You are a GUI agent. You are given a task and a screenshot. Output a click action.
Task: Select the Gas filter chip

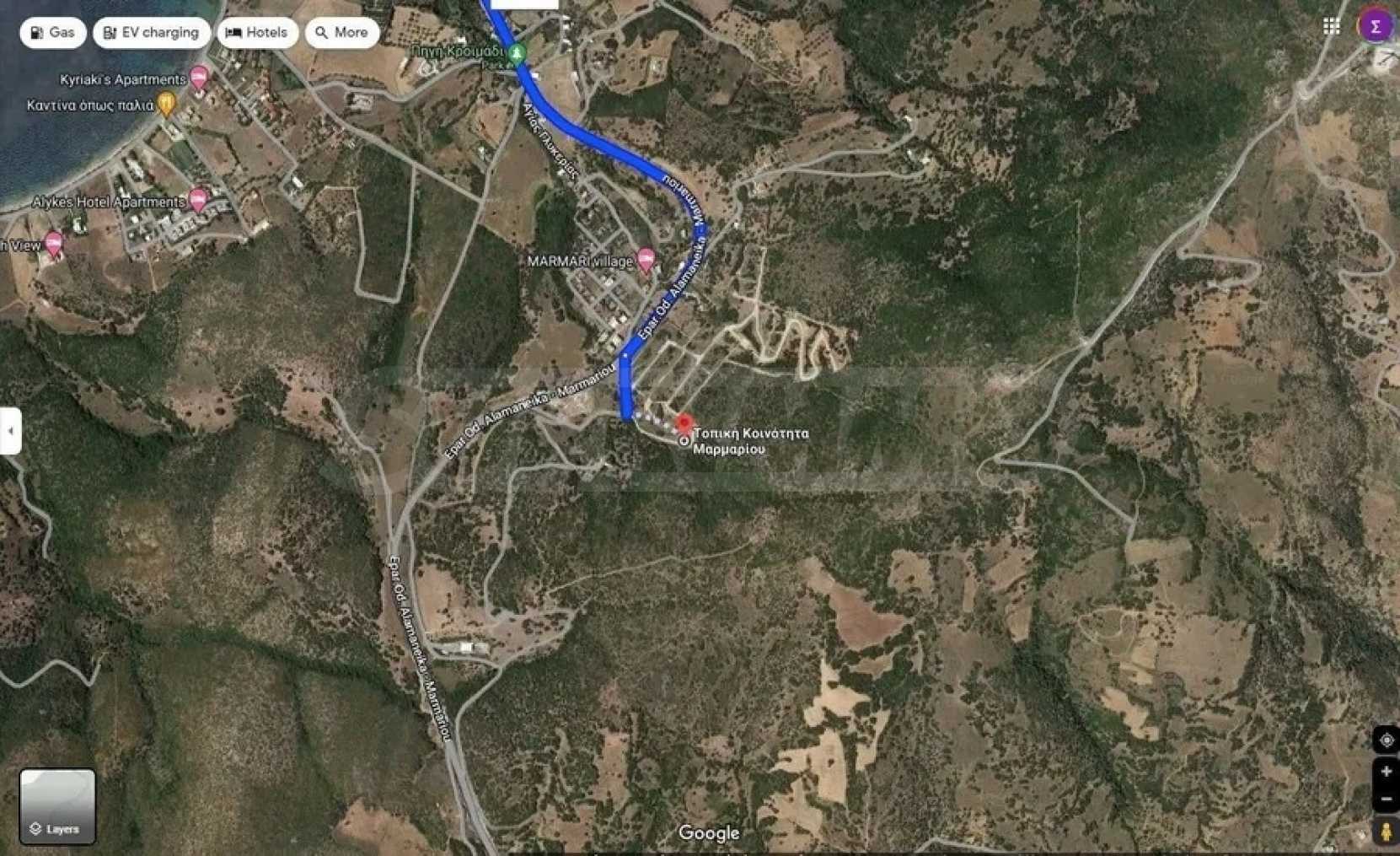[x=52, y=33]
